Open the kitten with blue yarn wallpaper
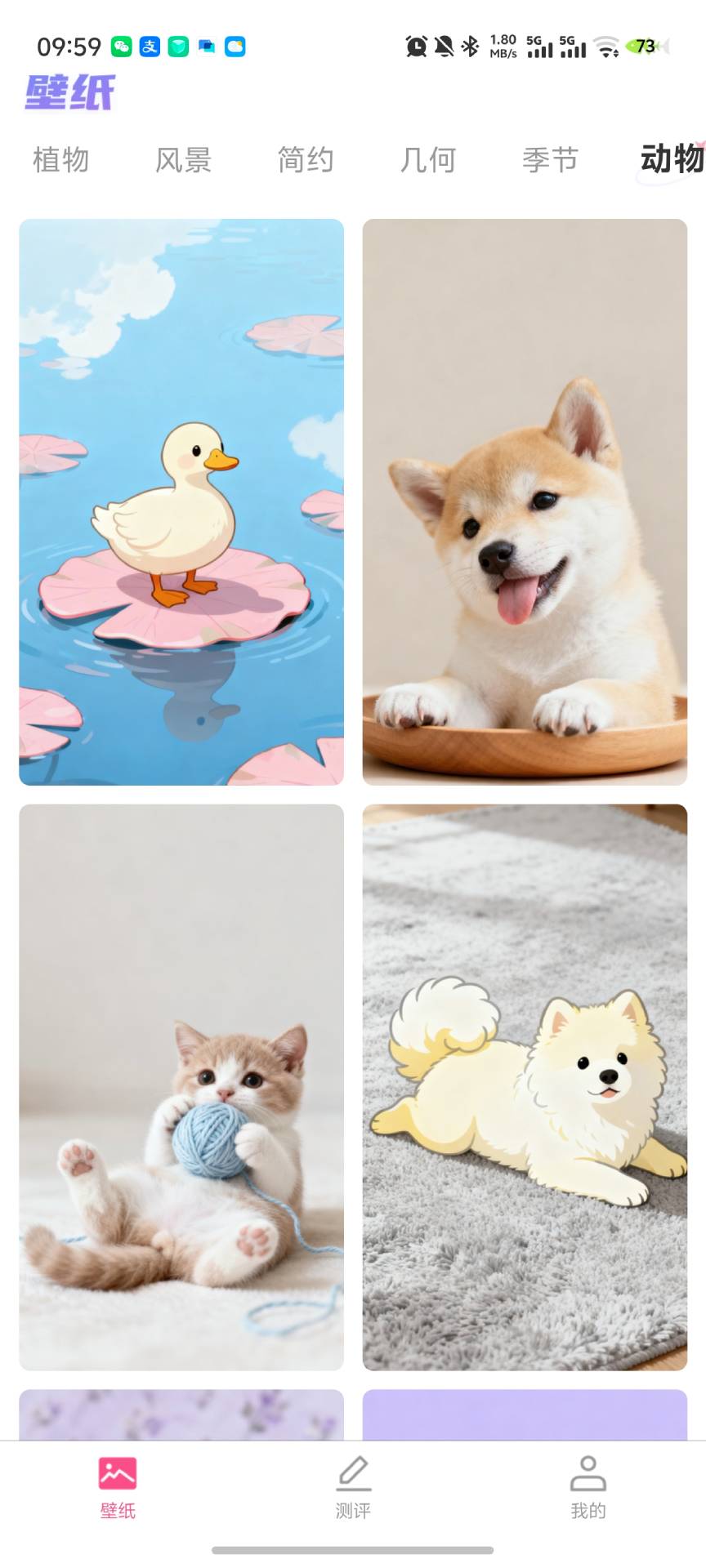The height and width of the screenshot is (1568, 706). point(181,1087)
